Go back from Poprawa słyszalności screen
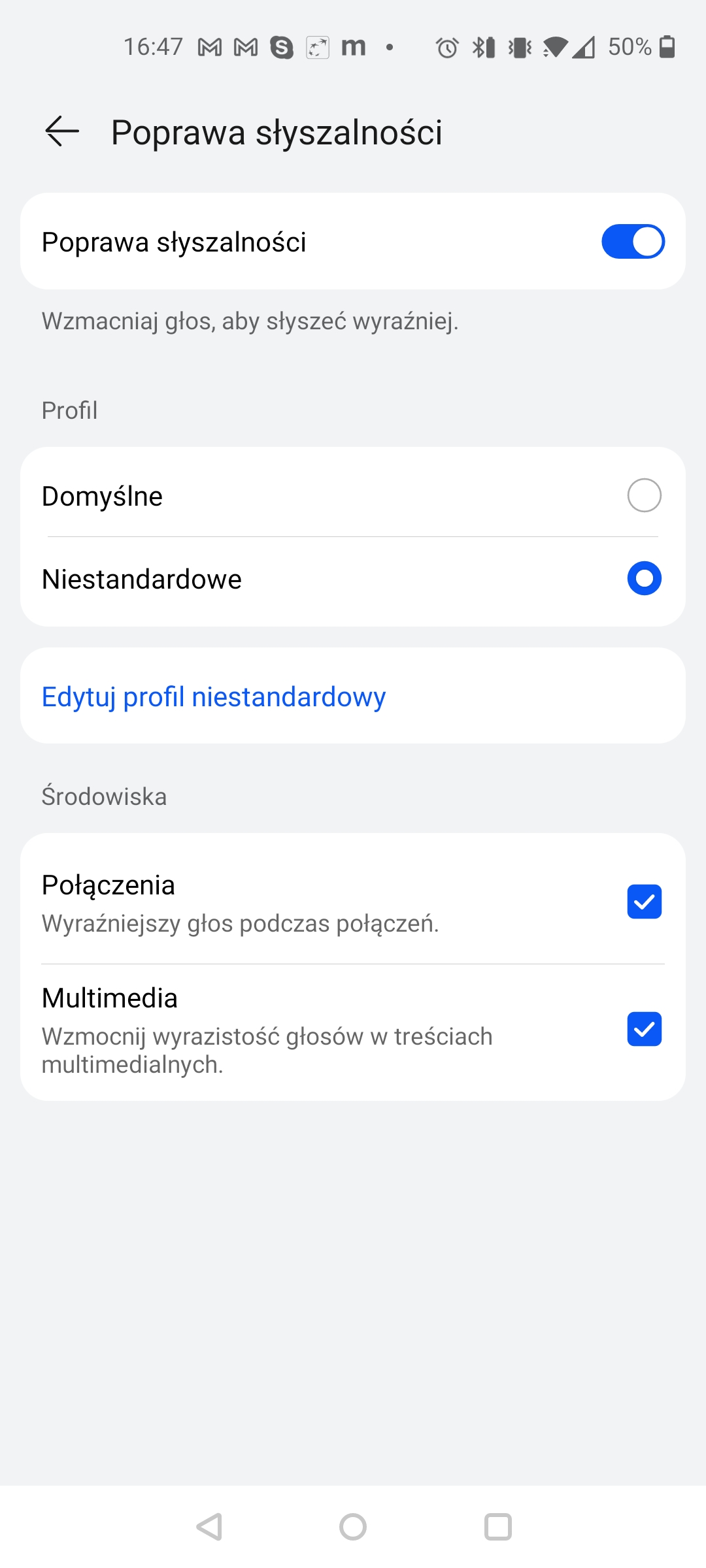The height and width of the screenshot is (1568, 706). coord(62,131)
